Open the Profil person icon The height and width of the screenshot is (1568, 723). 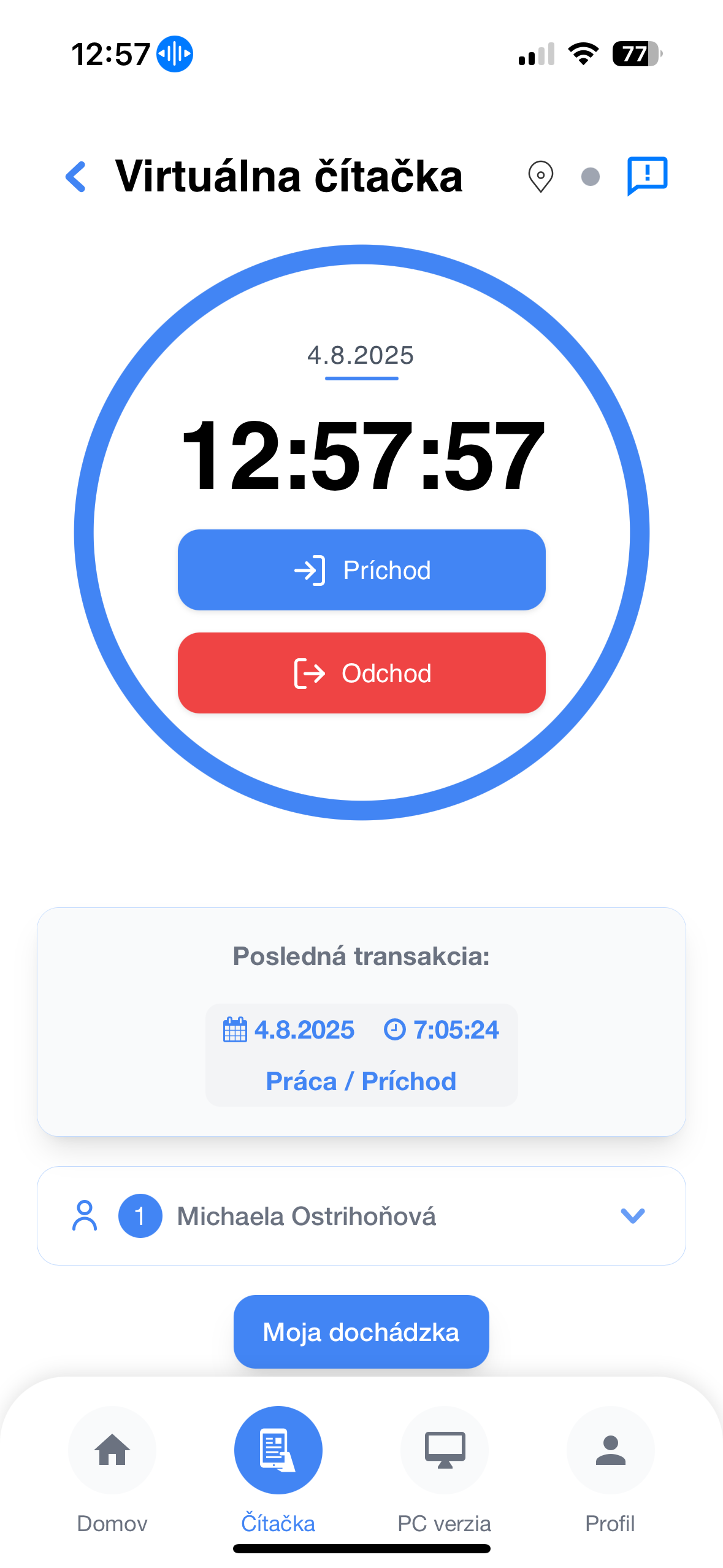coord(610,1450)
